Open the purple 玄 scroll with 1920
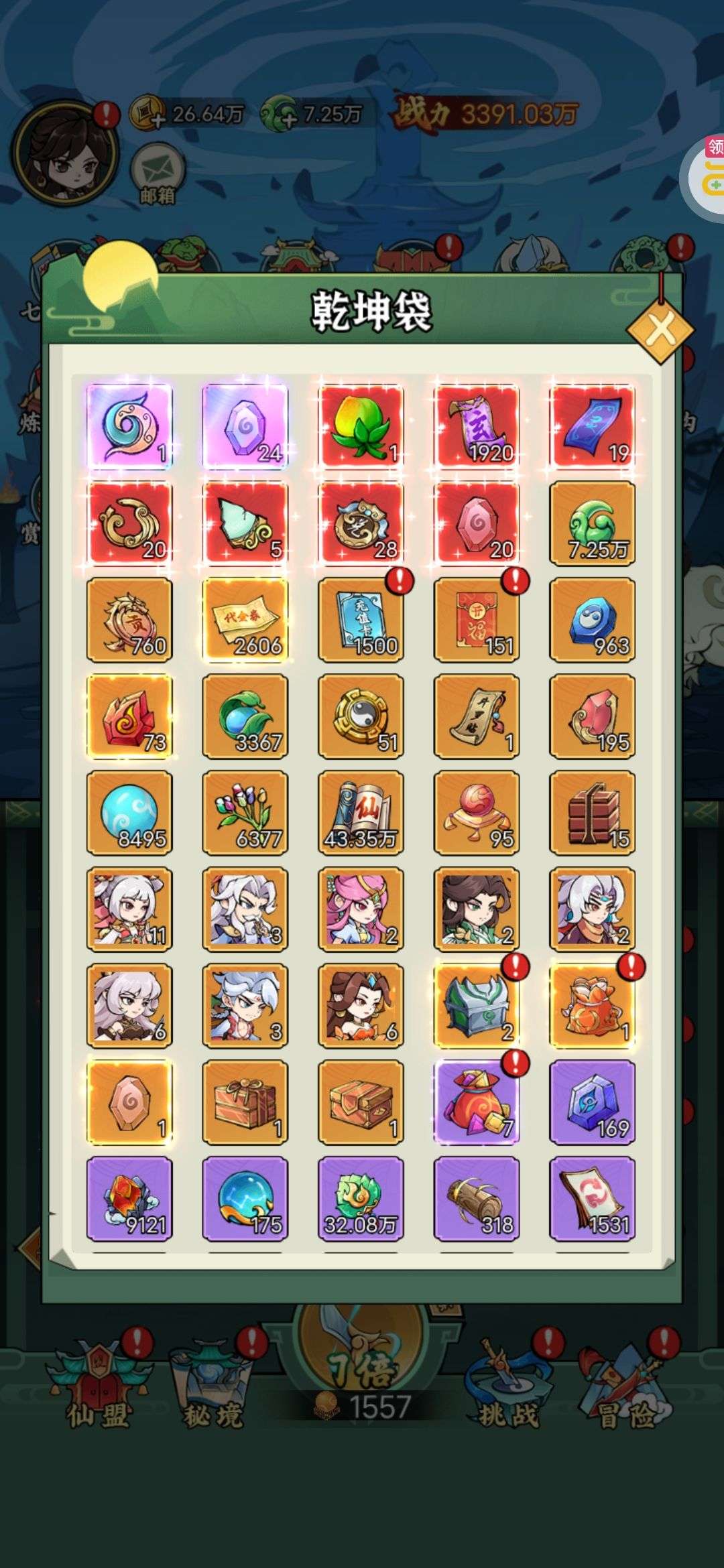 coord(477,427)
